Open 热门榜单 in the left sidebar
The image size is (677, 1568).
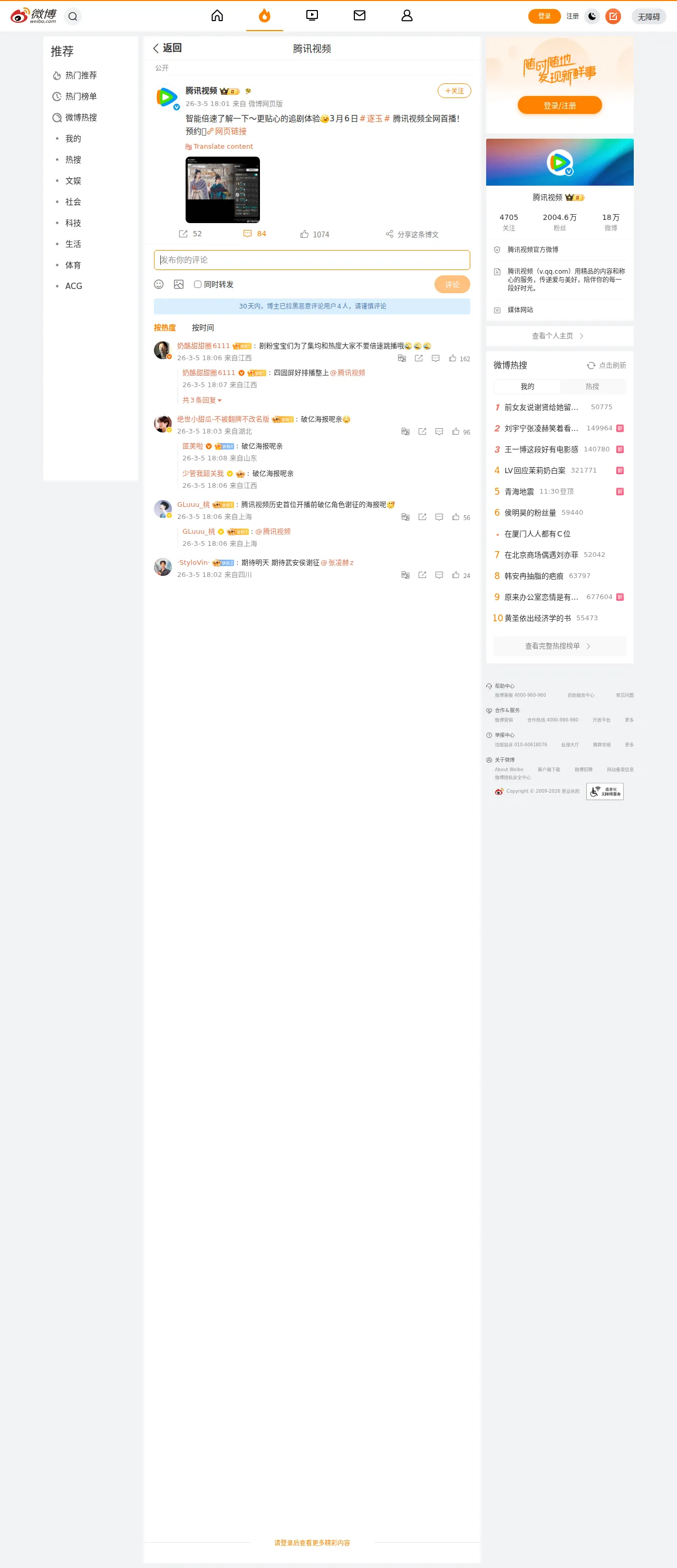[81, 96]
